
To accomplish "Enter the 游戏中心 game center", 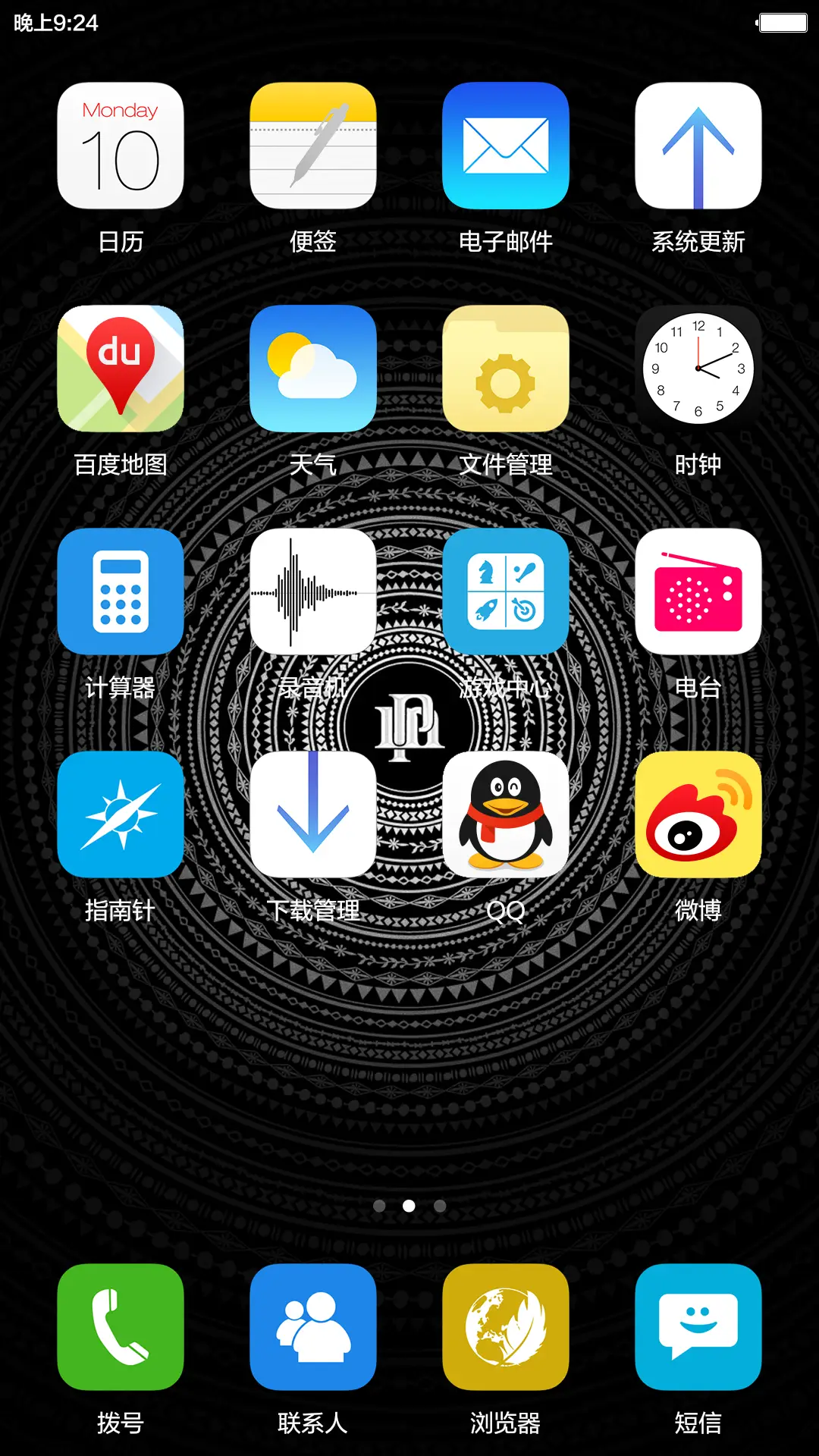I will [x=506, y=592].
